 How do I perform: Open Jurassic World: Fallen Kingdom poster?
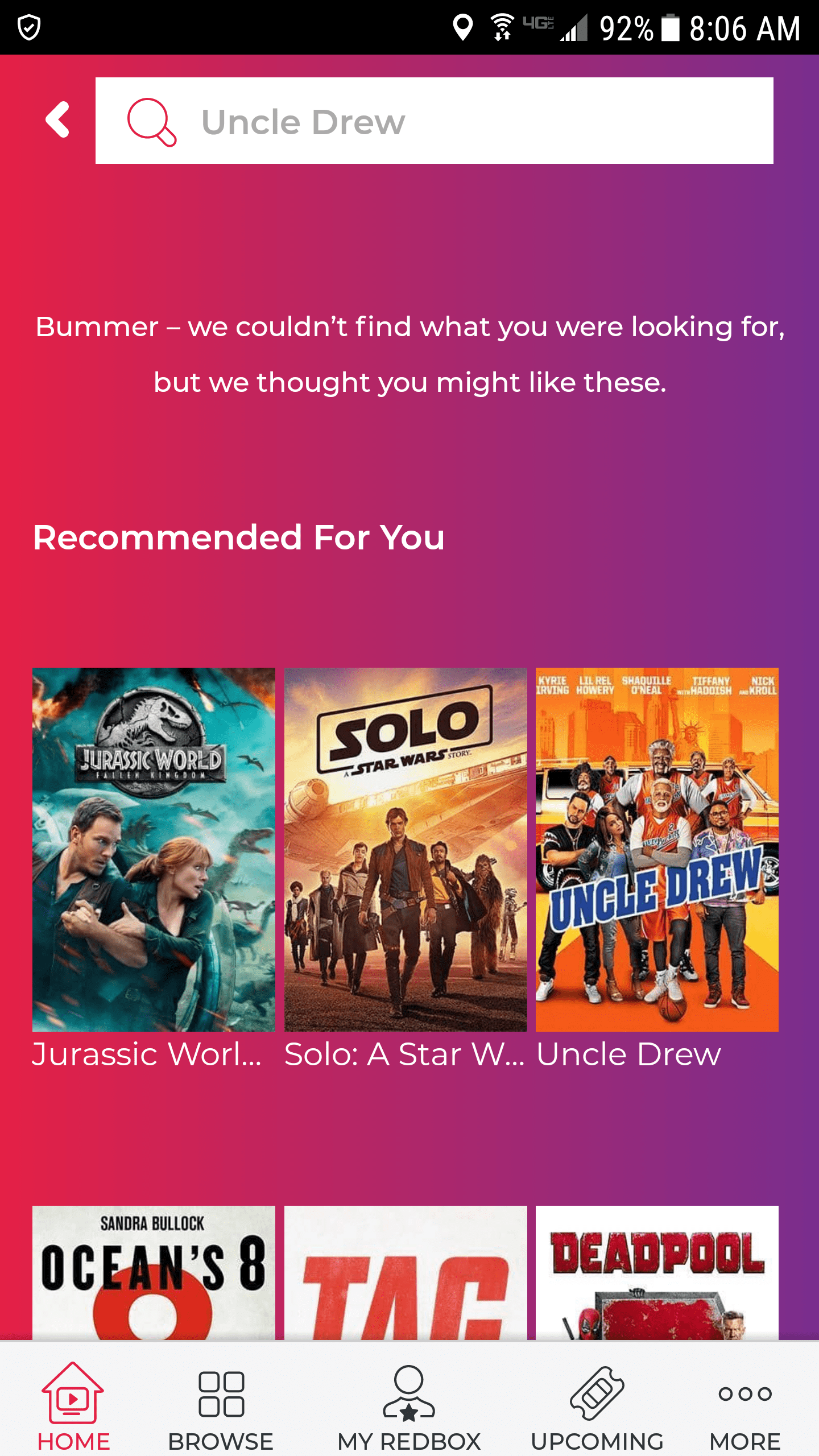pyautogui.click(x=154, y=849)
